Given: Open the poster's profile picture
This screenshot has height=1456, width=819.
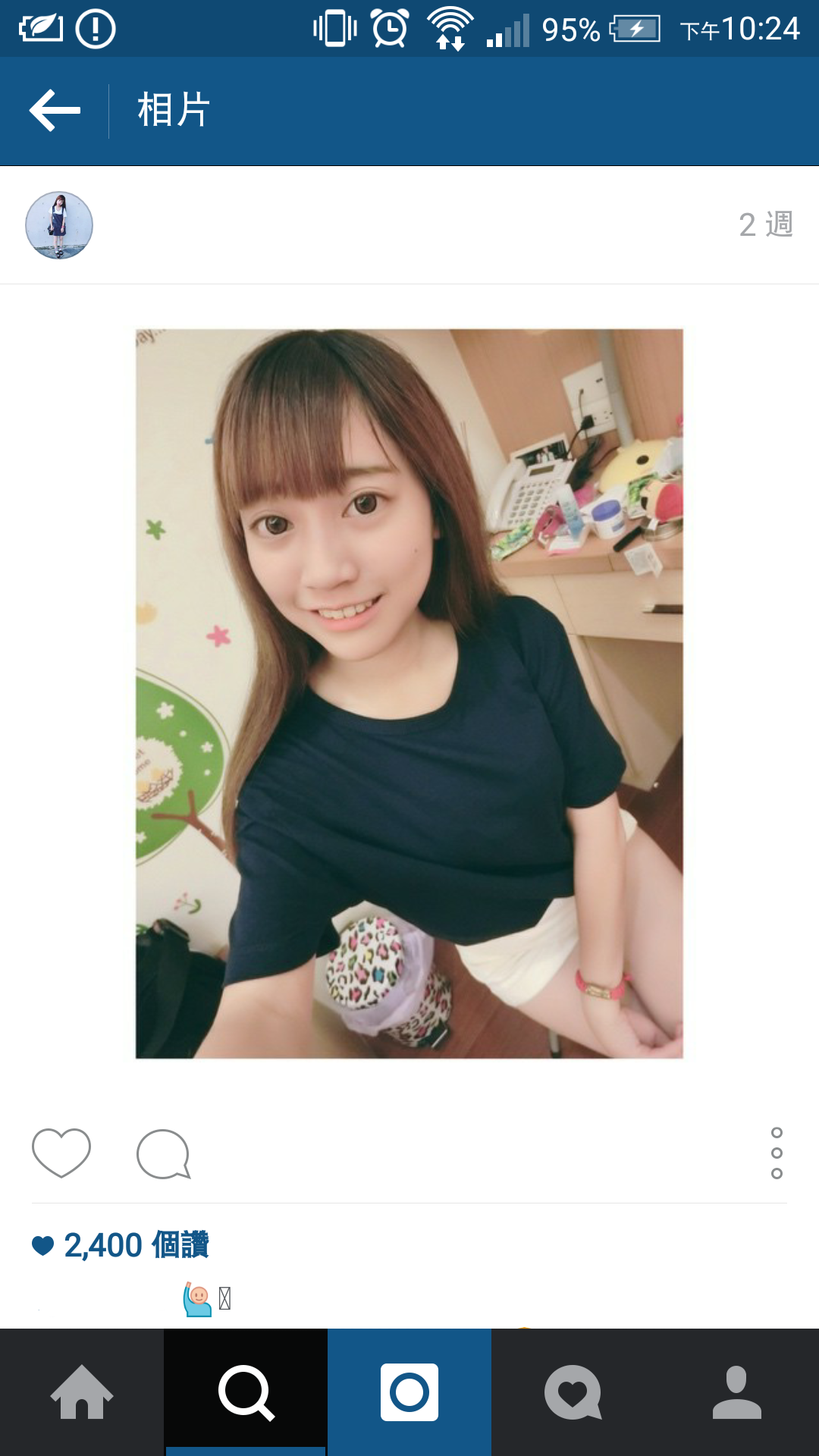Looking at the screenshot, I should [59, 225].
